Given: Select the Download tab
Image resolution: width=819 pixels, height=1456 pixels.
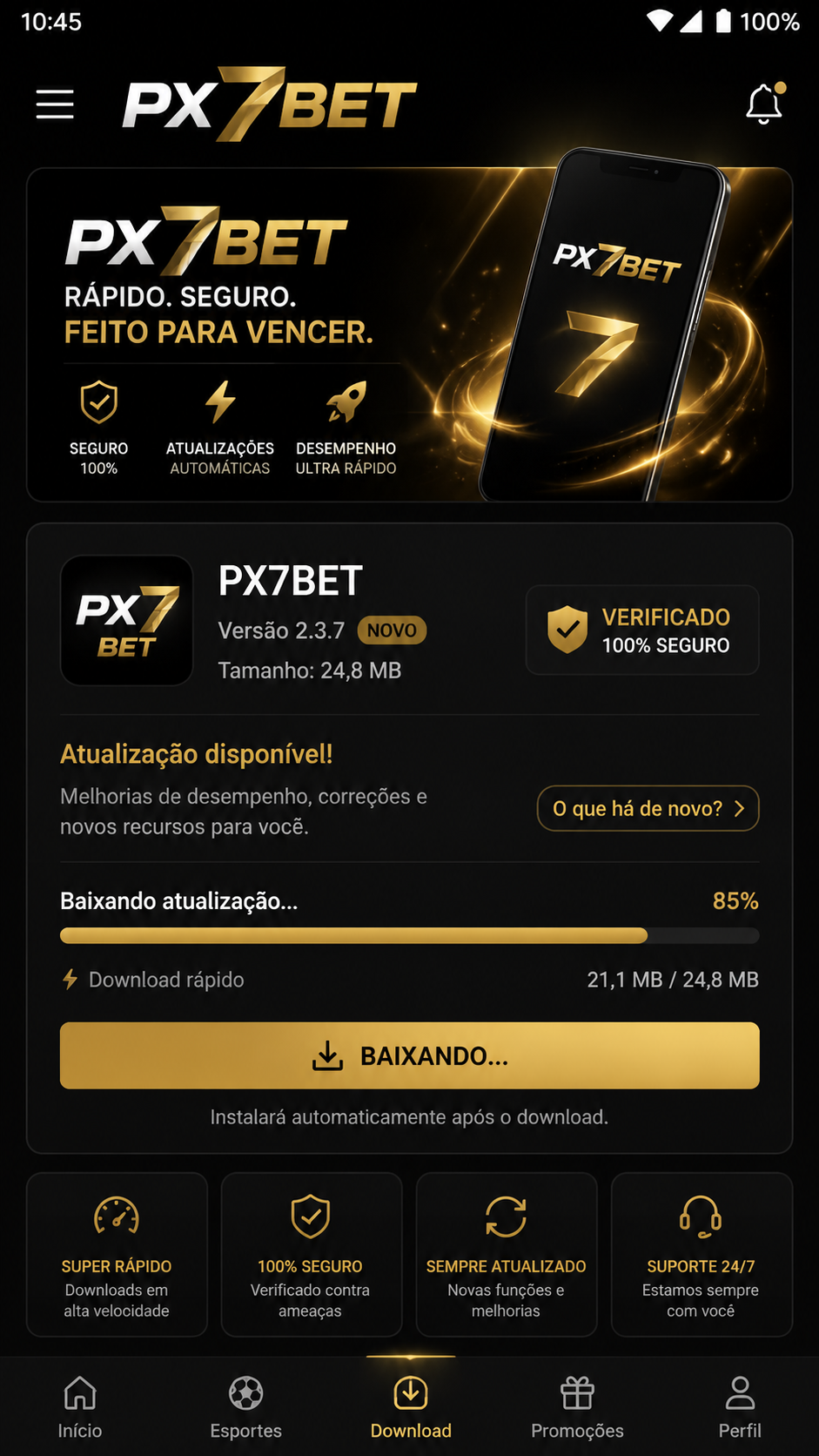Looking at the screenshot, I should (411, 1406).
